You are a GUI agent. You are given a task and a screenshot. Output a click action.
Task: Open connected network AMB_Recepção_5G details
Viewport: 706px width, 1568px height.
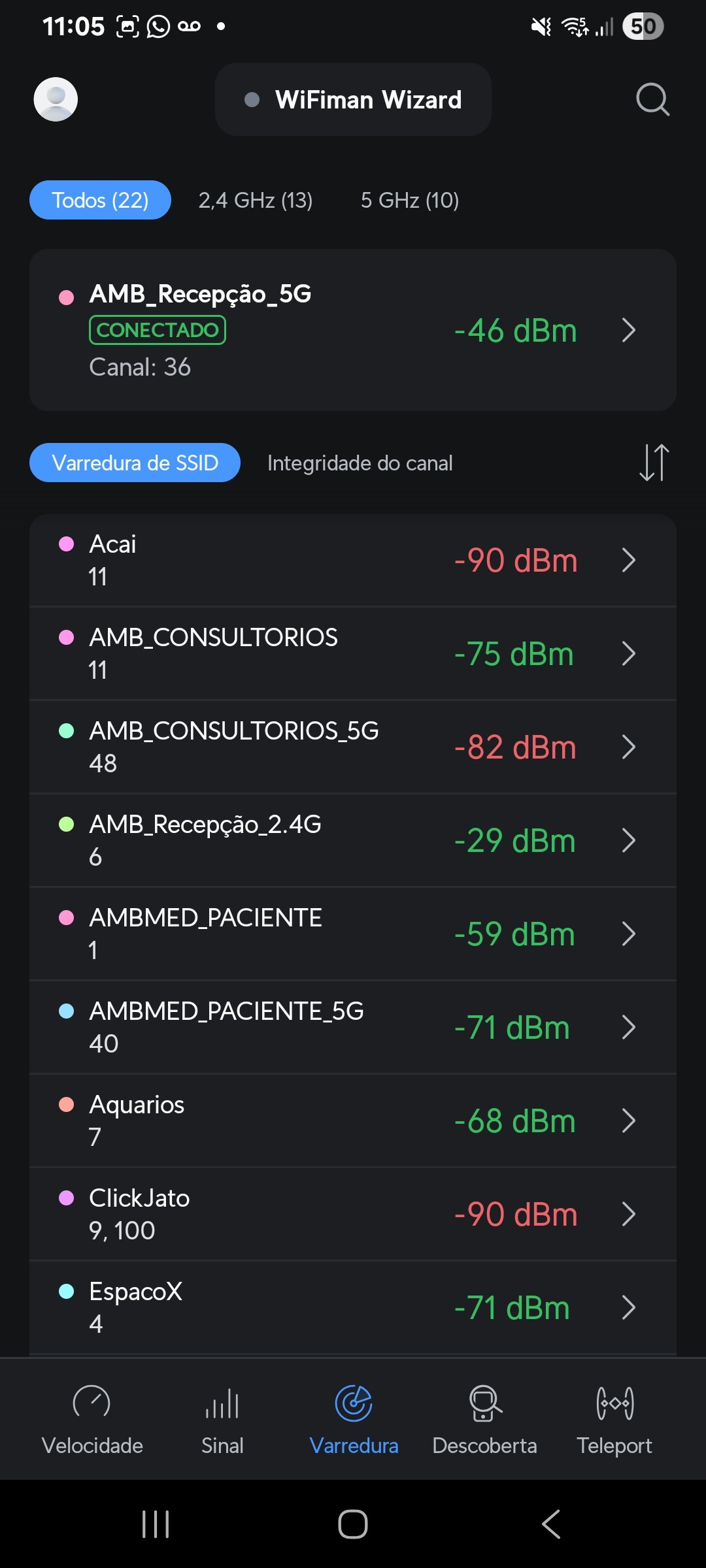(x=353, y=330)
